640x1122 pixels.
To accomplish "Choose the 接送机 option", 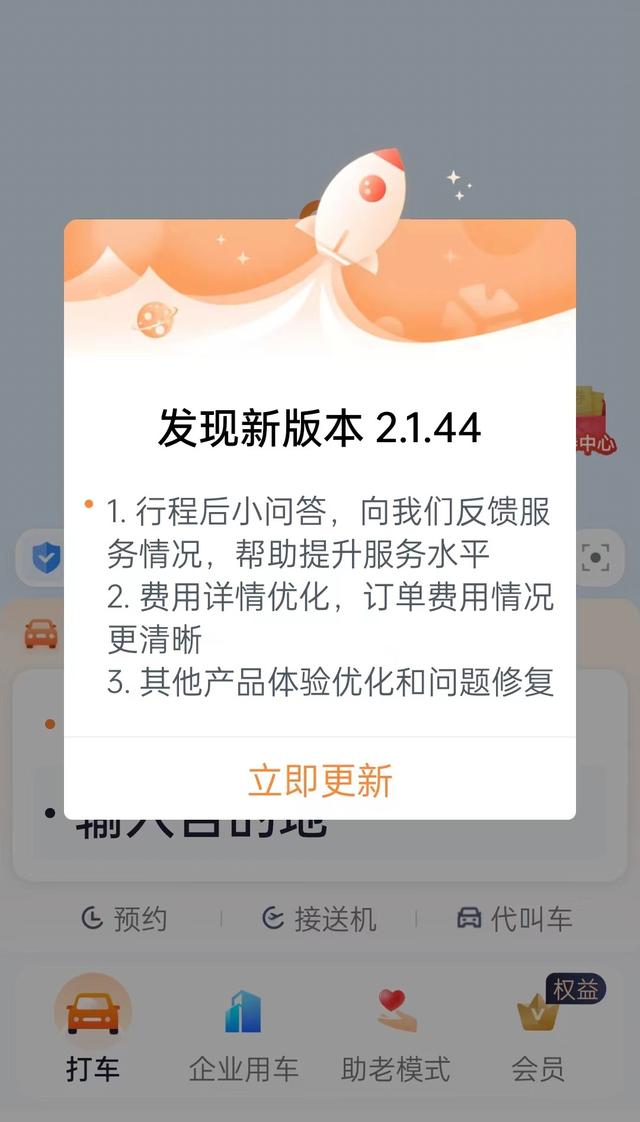I will point(320,919).
